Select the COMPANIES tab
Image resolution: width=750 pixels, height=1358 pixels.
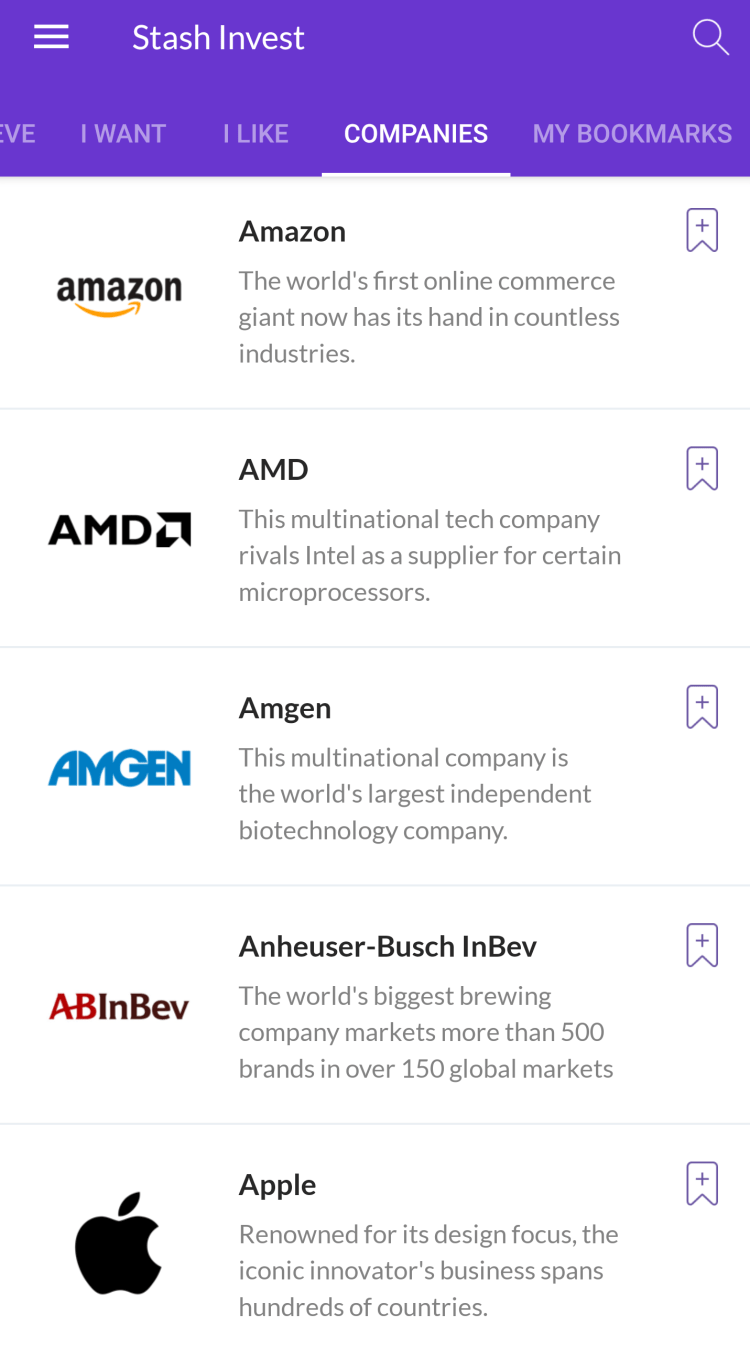click(416, 134)
